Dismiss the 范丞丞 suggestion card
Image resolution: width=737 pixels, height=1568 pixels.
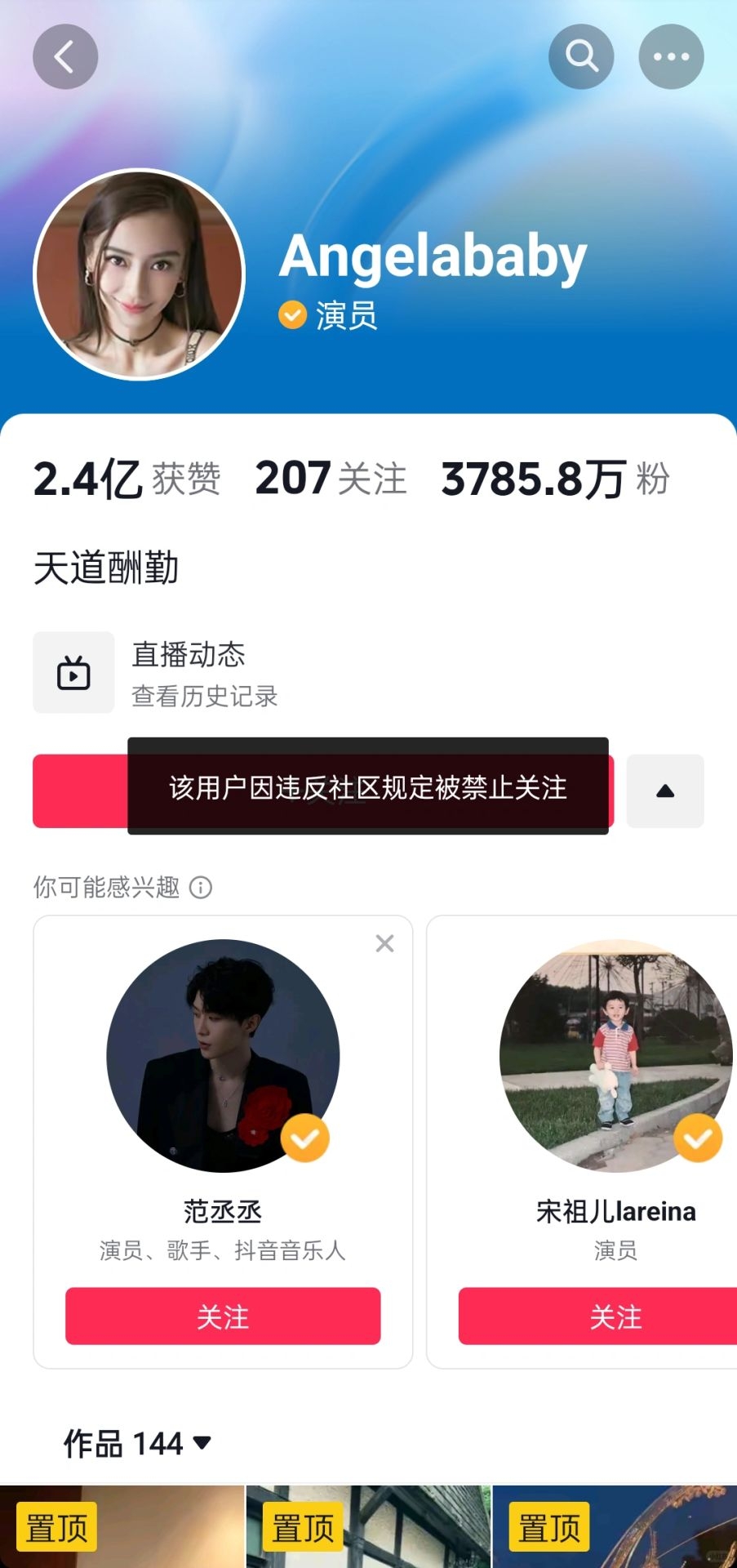click(384, 943)
